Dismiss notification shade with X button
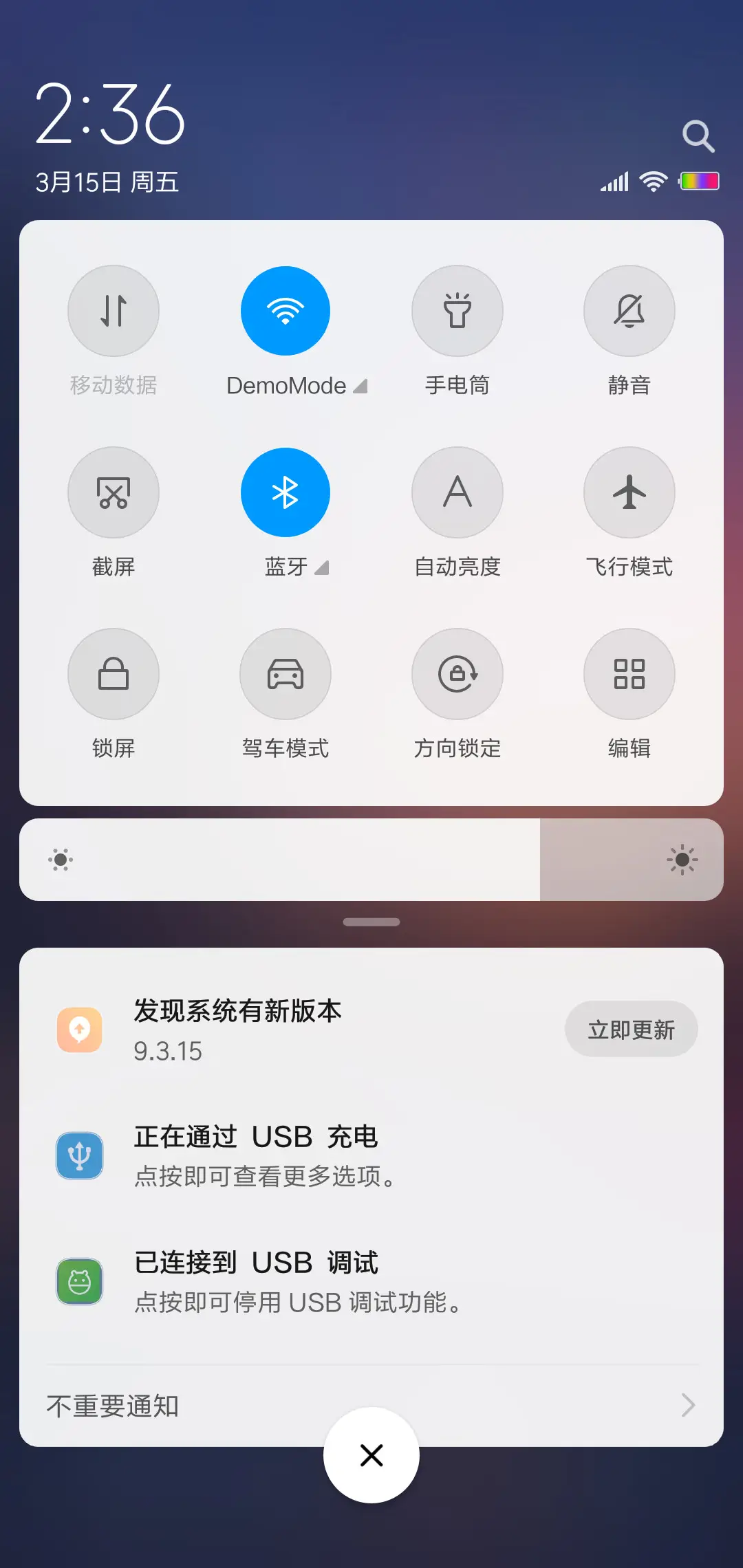 371,1455
